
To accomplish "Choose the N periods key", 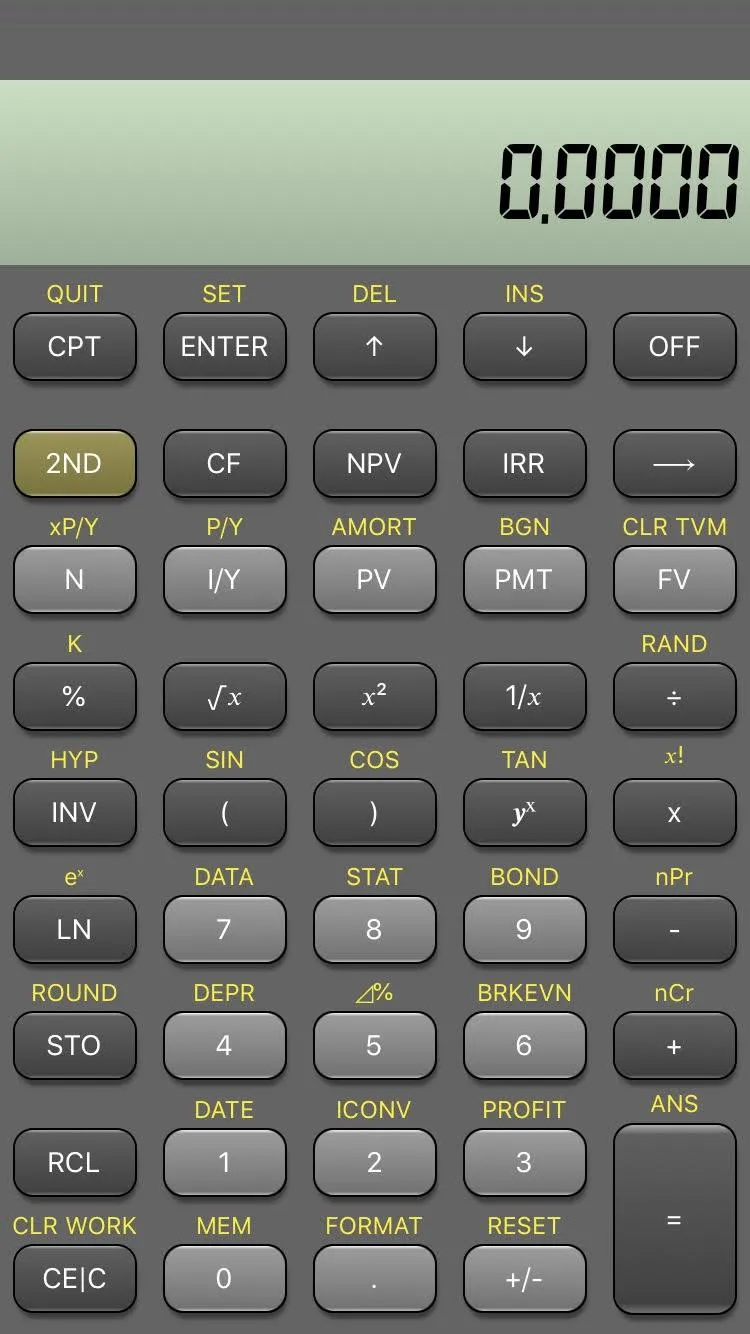I will click(x=74, y=580).
